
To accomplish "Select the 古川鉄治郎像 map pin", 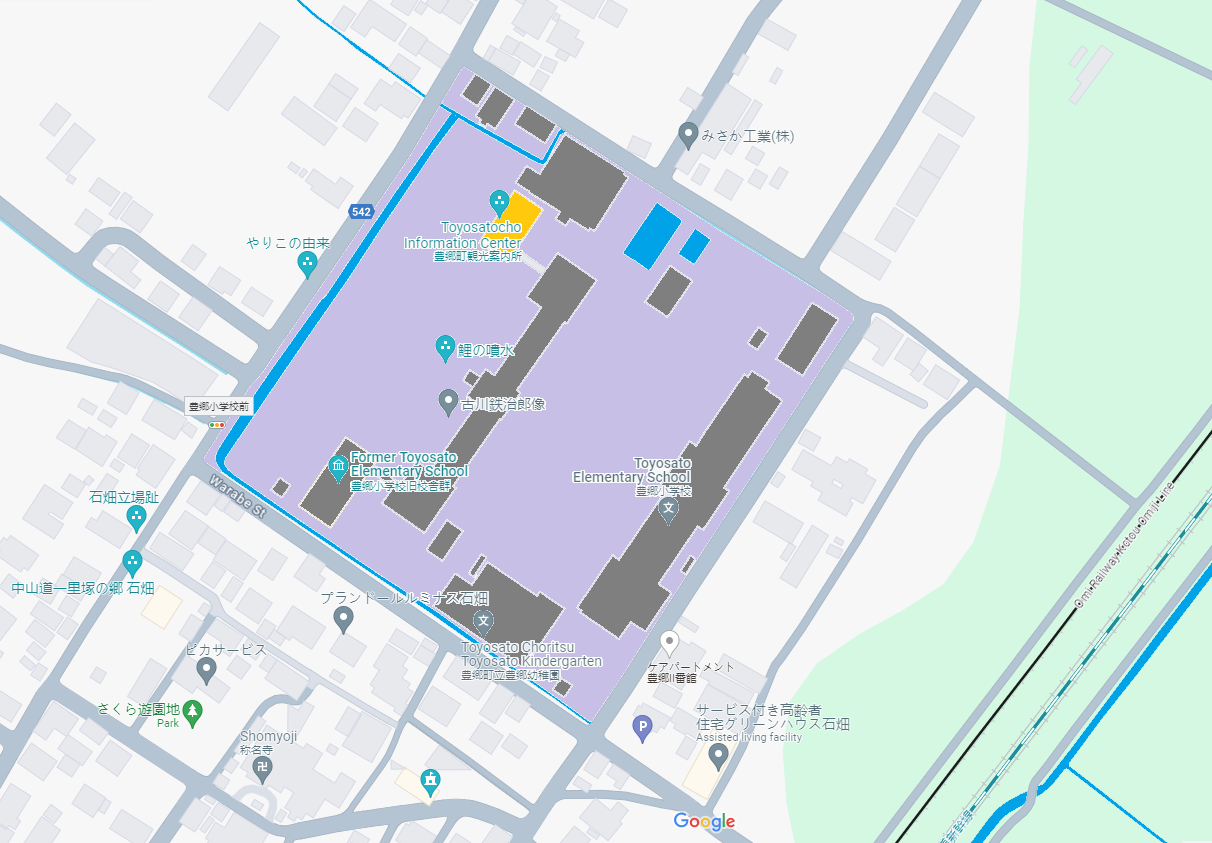I will tap(449, 402).
